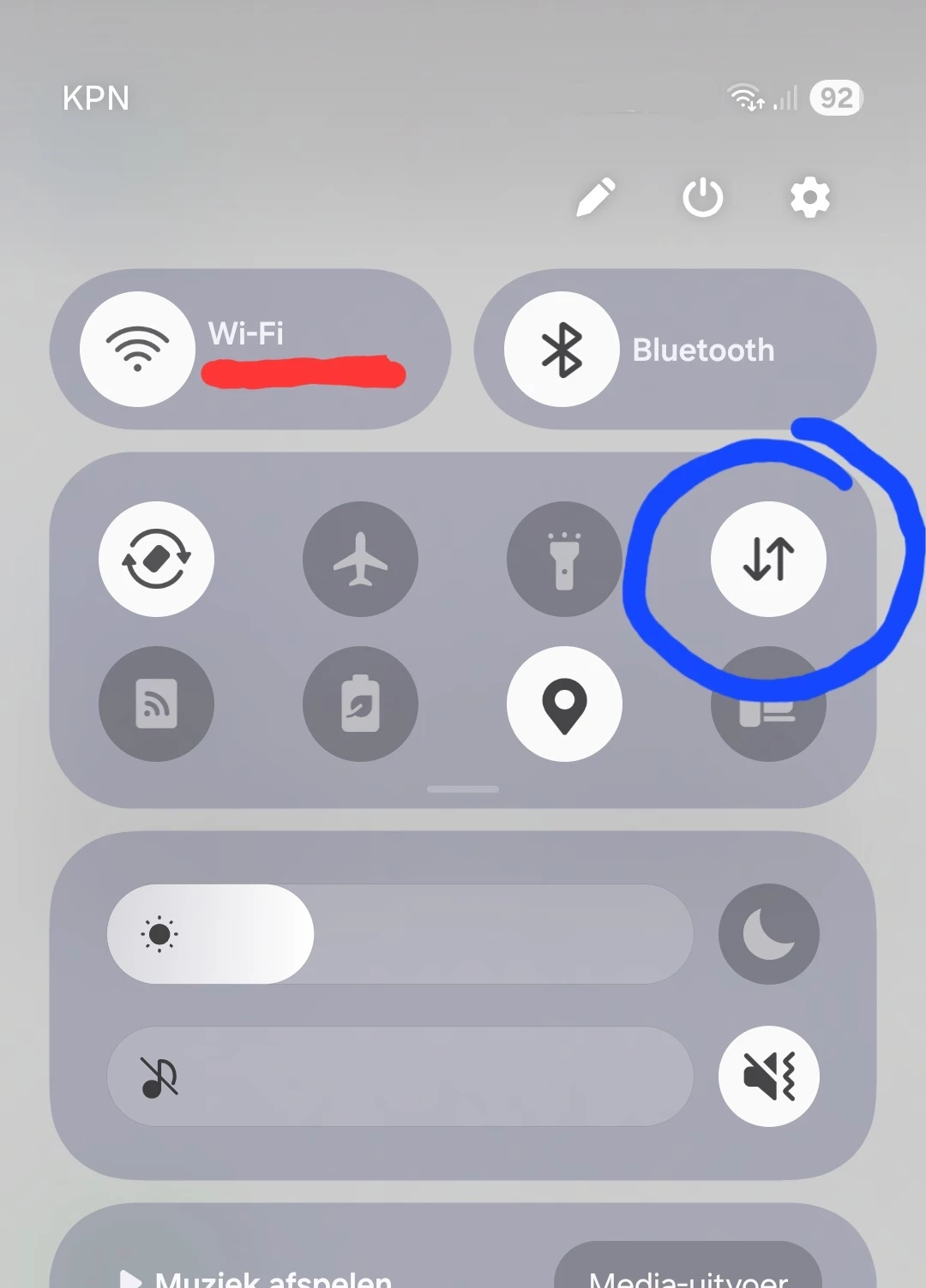Enable airplane mode
This screenshot has height=1288, width=926.
360,559
